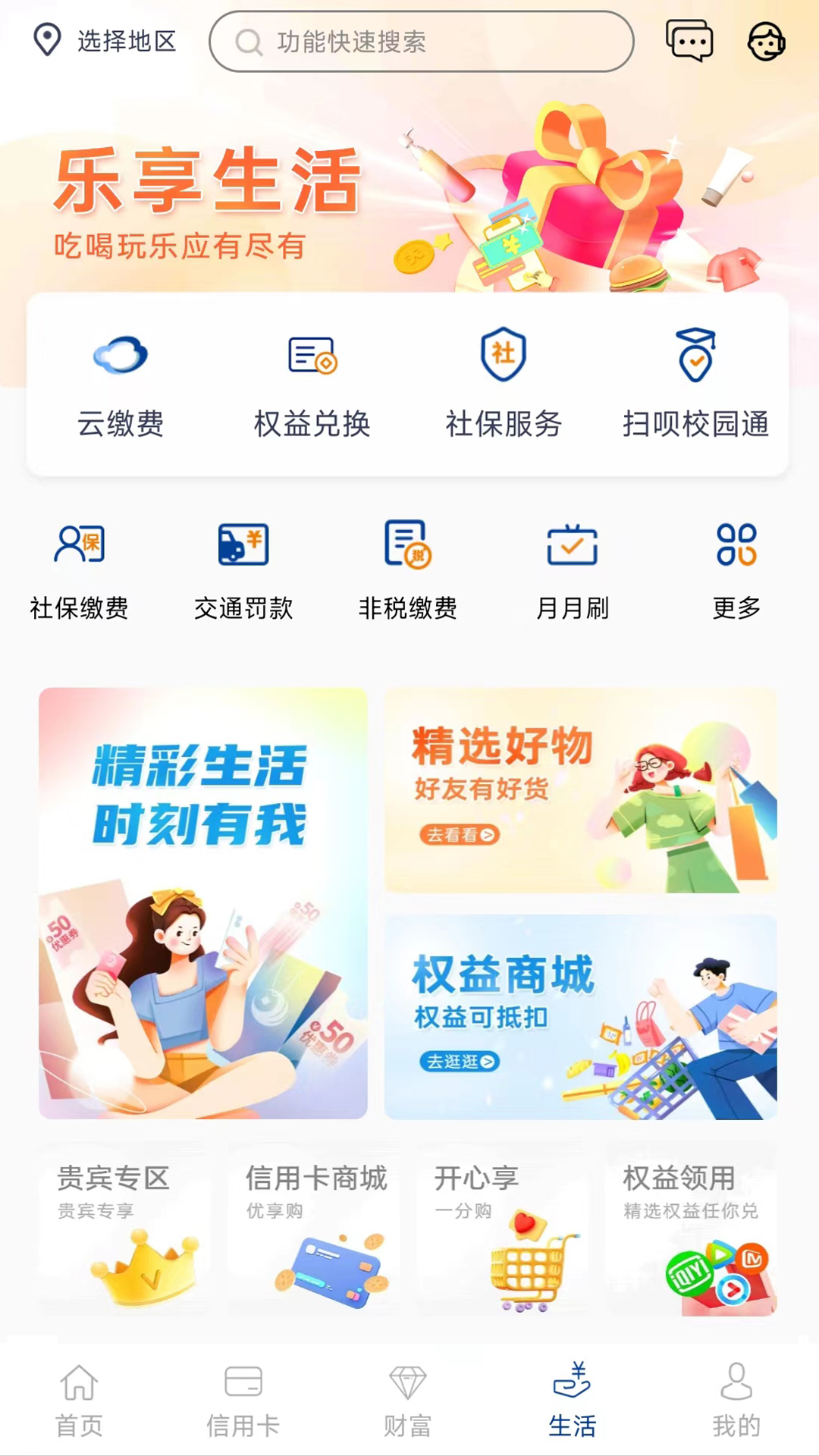Viewport: 819px width, 1456px height.
Task: Open the 信用卡商城 tile
Action: pyautogui.click(x=314, y=1230)
